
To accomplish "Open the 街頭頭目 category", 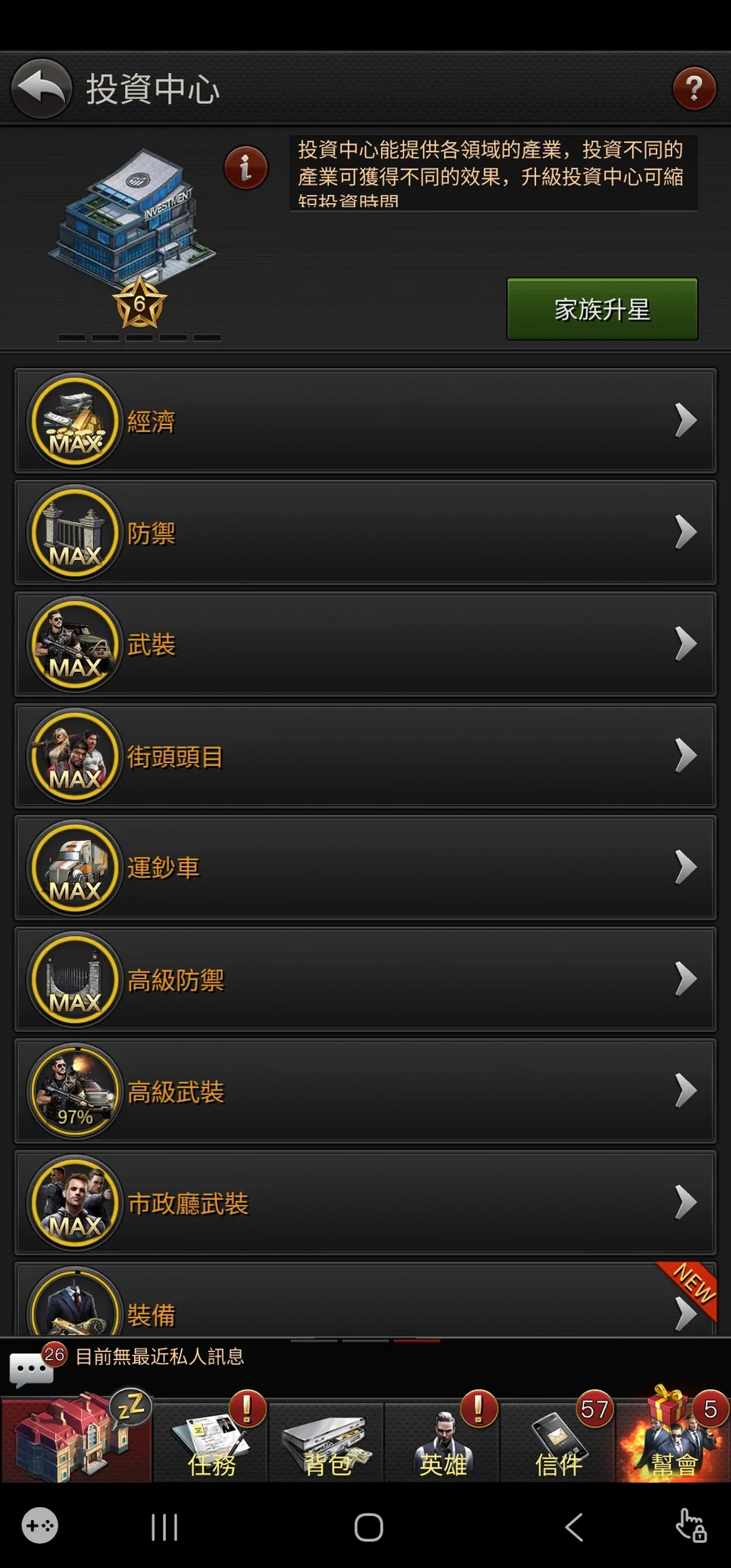I will tap(365, 756).
